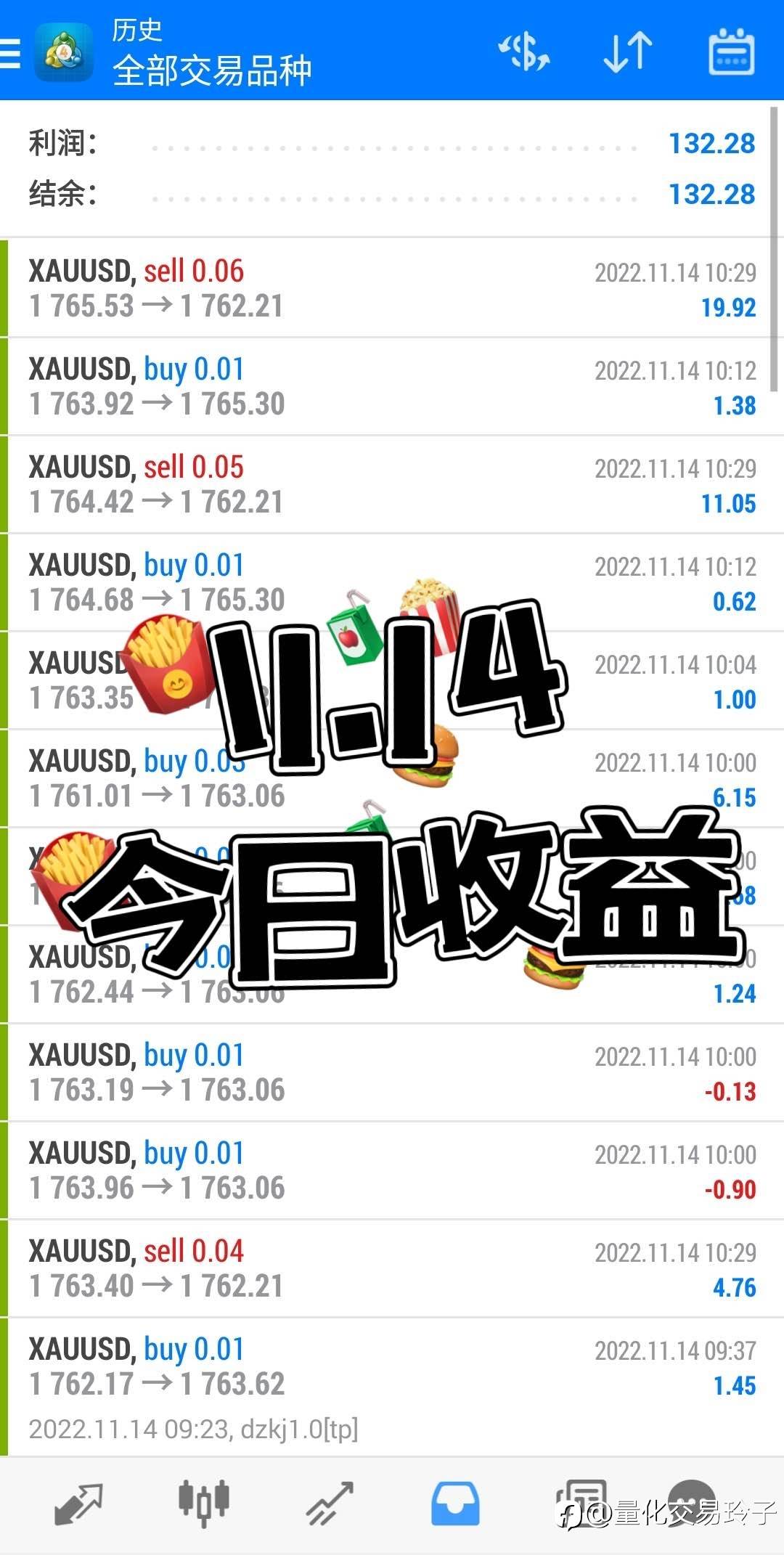Open the sort order arrows
This screenshot has width=784, height=1558.
point(628,52)
